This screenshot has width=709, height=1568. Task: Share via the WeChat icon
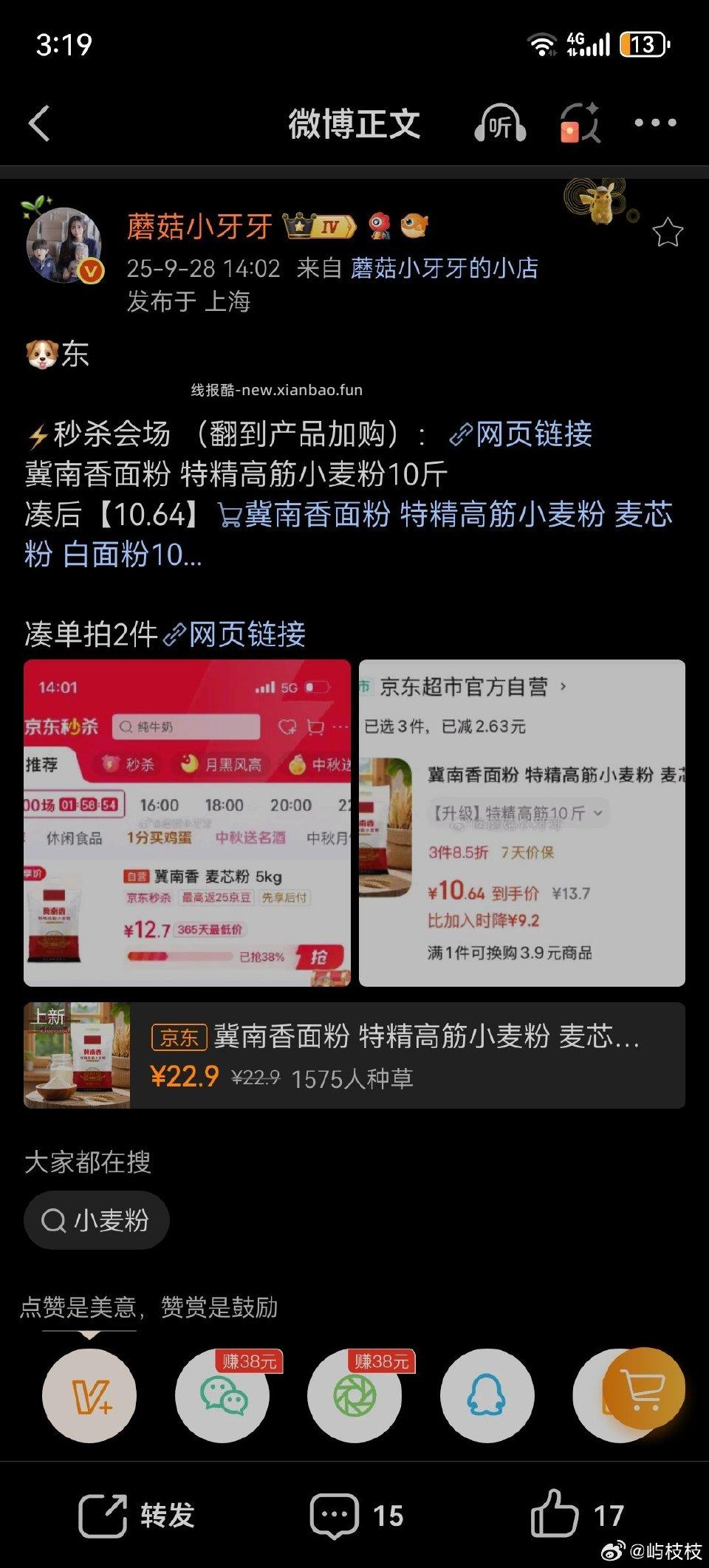(222, 1394)
